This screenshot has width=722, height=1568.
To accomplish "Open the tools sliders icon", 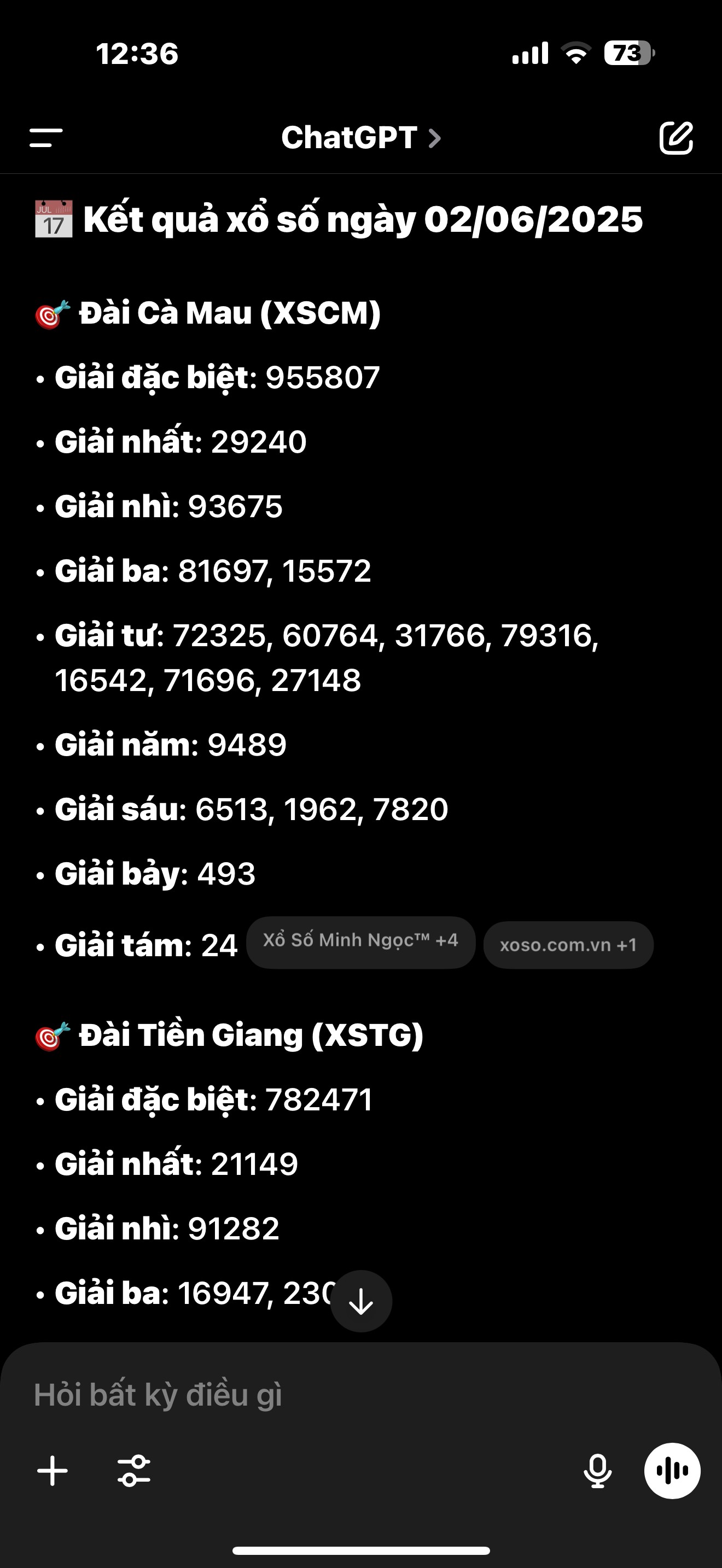I will 134,1471.
